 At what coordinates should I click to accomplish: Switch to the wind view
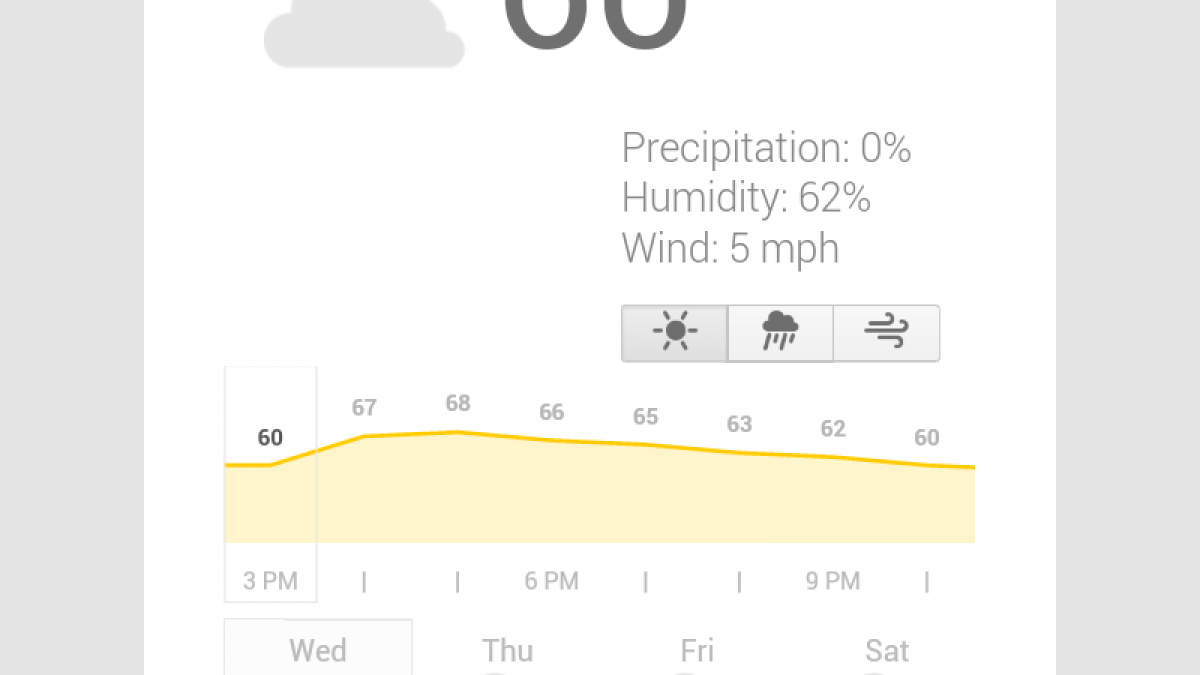[x=886, y=333]
